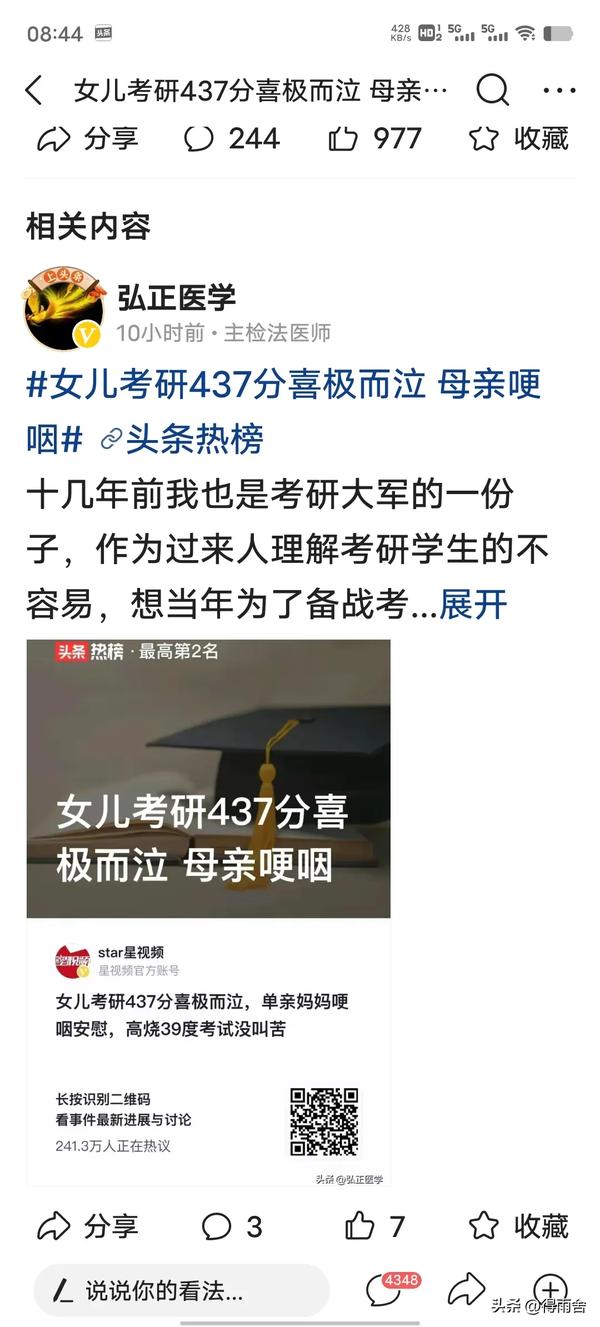Open the 244 comments on the article

click(x=232, y=138)
